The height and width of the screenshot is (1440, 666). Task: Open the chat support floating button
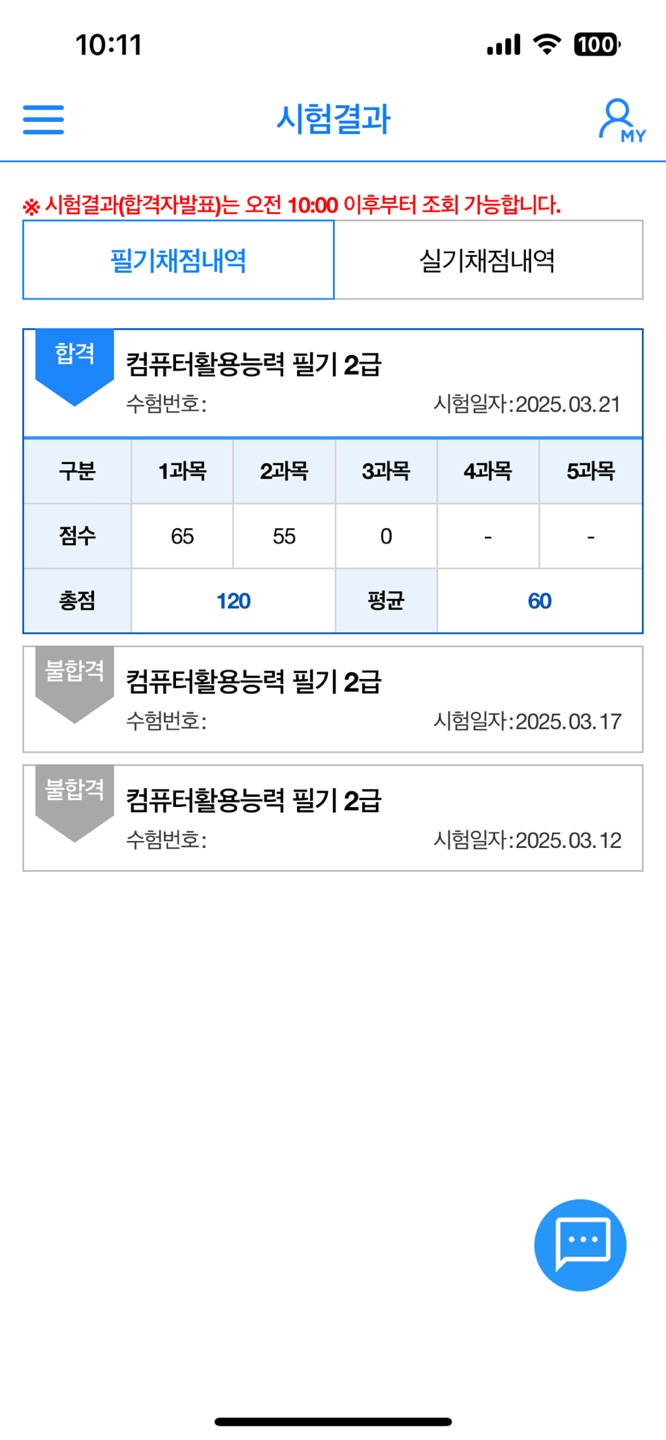tap(580, 1245)
